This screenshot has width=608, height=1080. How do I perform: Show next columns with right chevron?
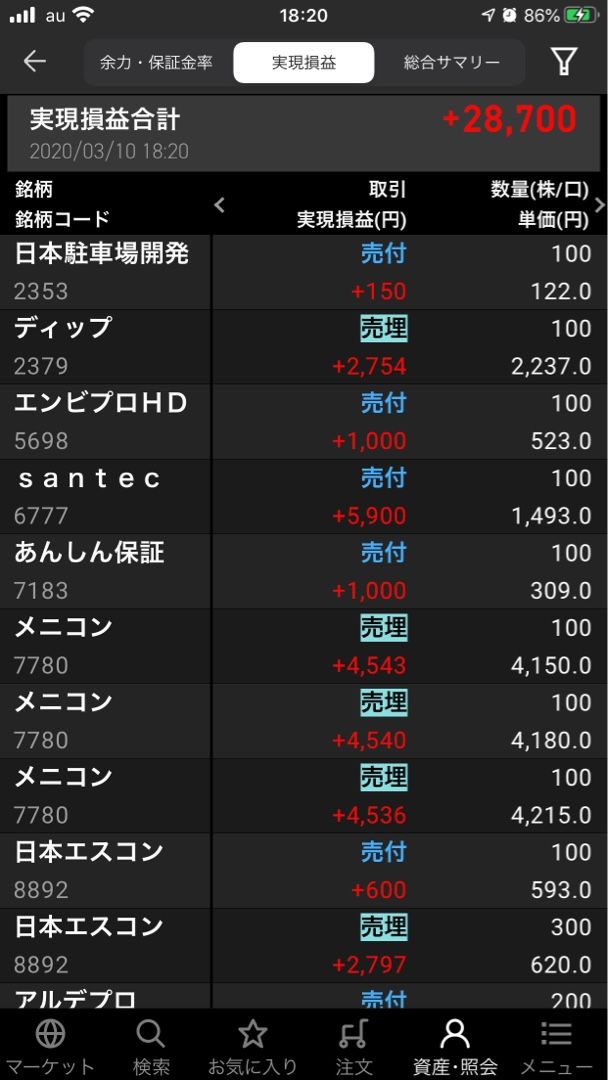pos(599,205)
